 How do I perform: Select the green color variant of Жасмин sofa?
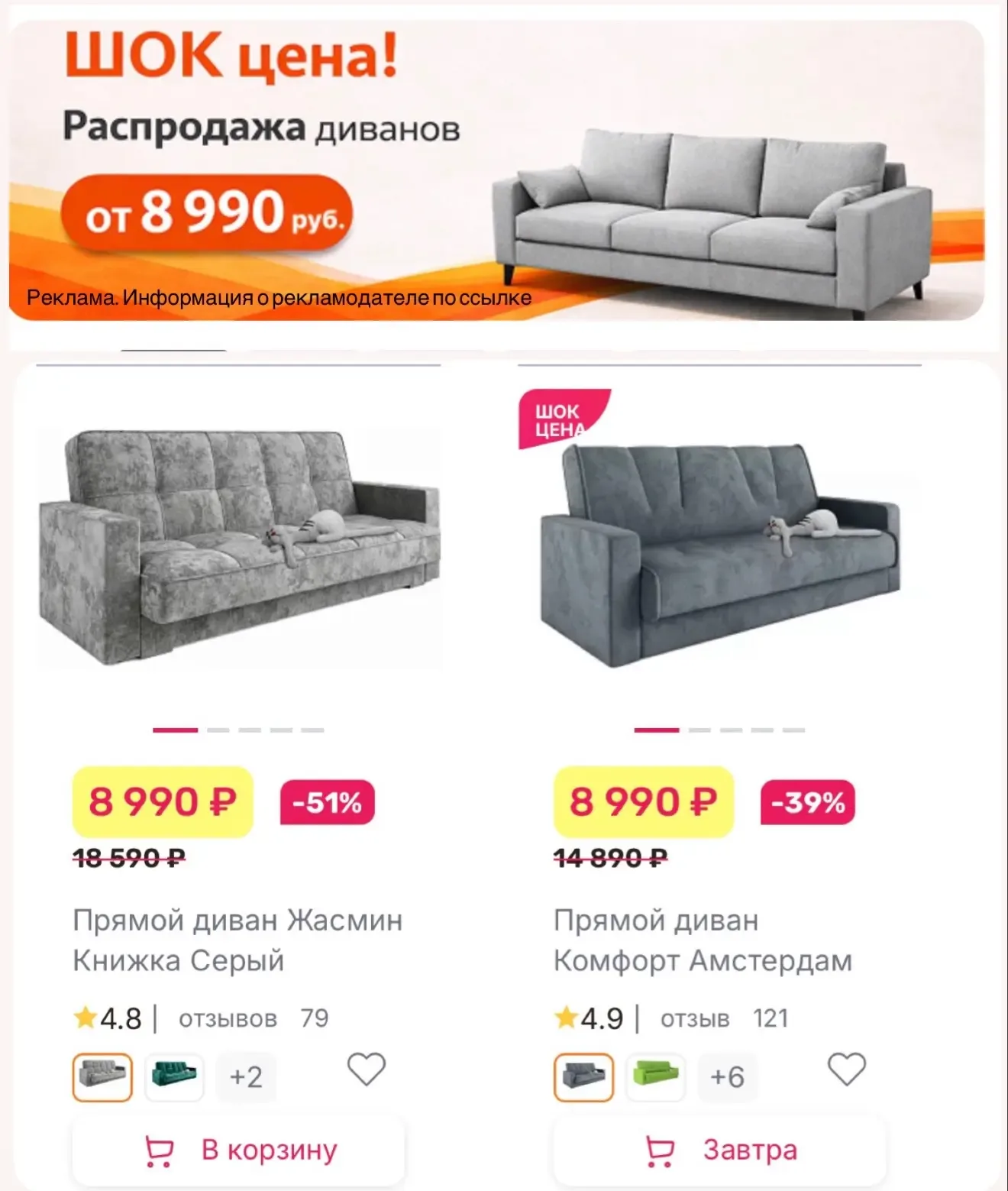point(174,1077)
